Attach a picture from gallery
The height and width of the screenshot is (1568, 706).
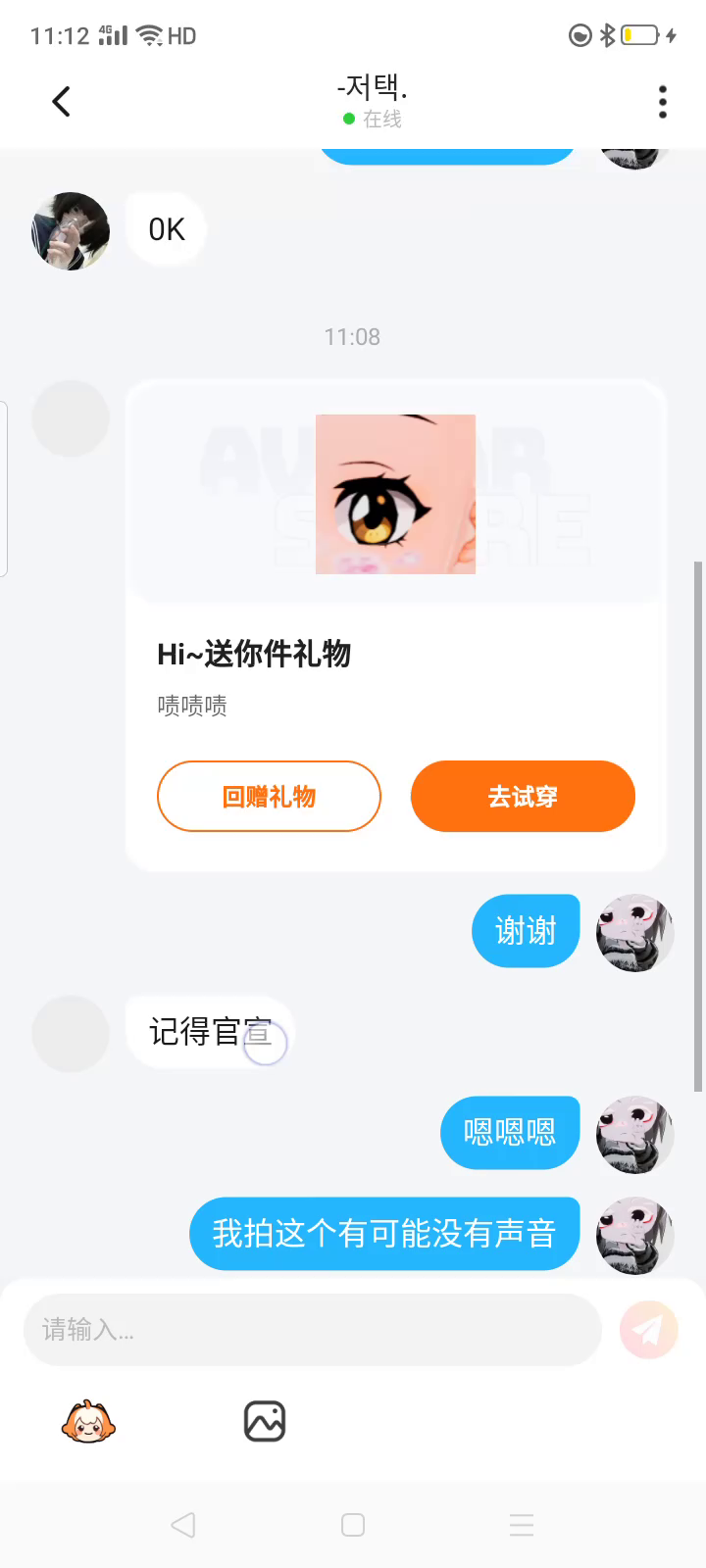(264, 1421)
